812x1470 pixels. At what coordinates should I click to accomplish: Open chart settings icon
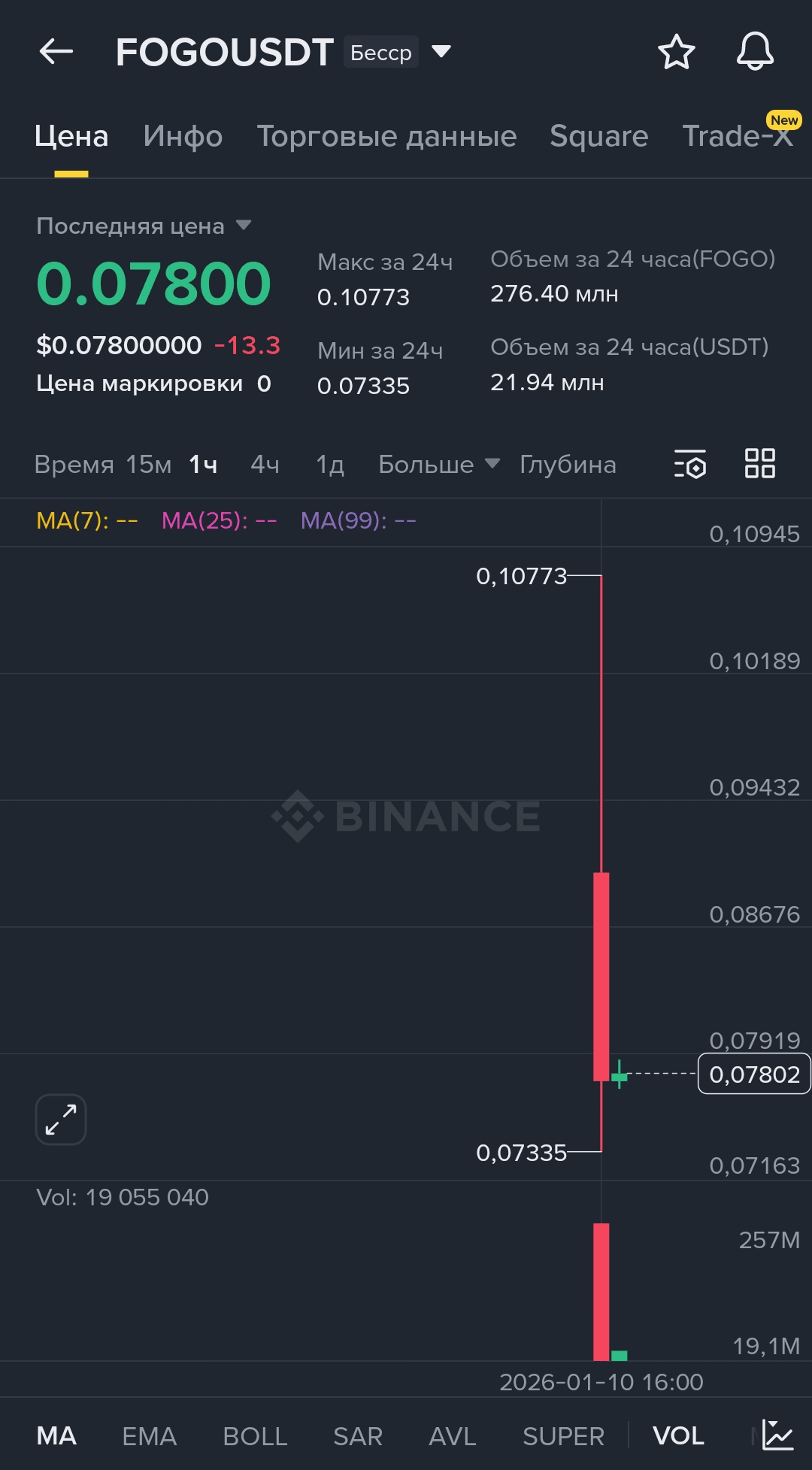coord(689,464)
